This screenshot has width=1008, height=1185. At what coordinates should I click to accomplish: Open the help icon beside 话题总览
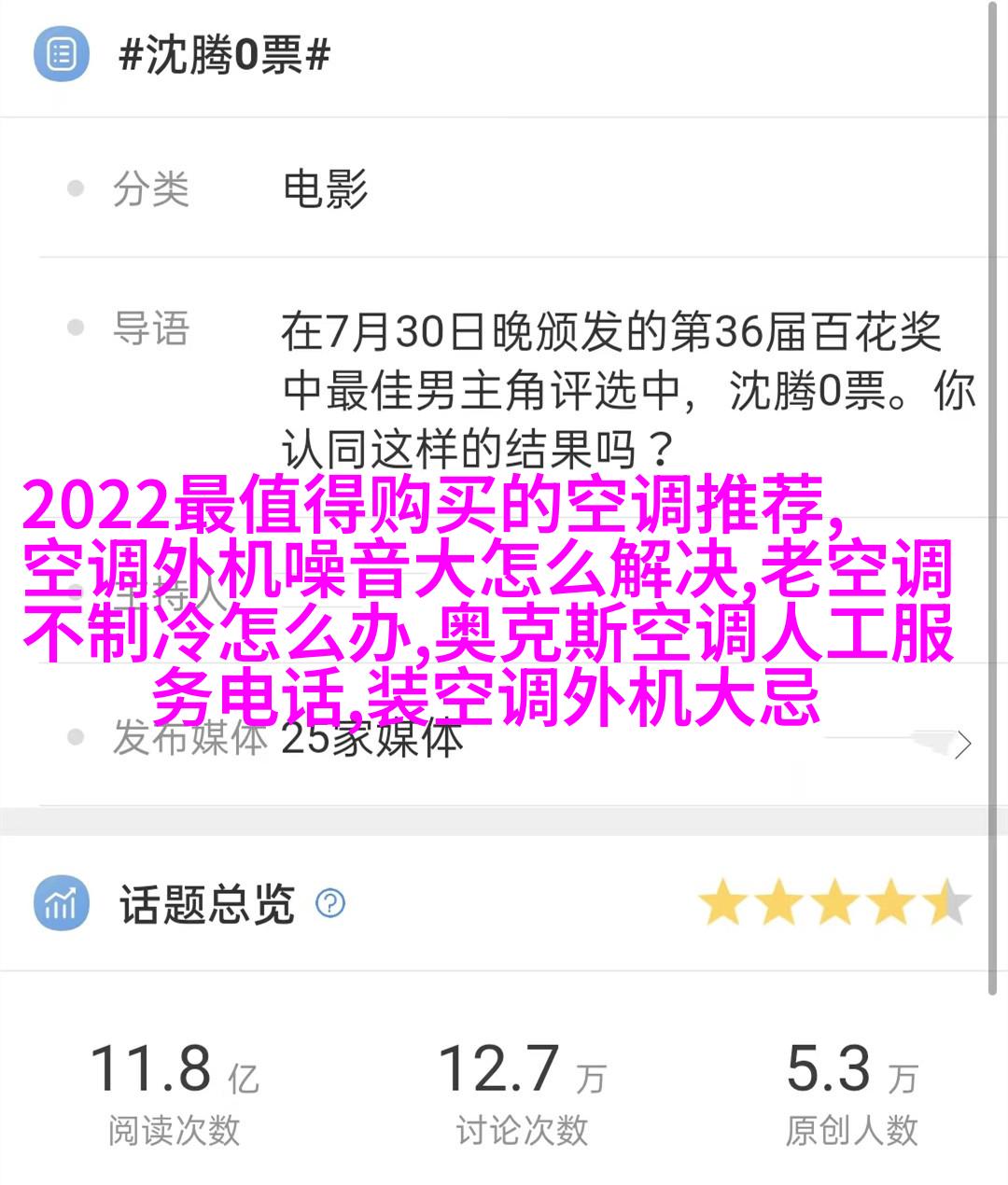tap(330, 903)
